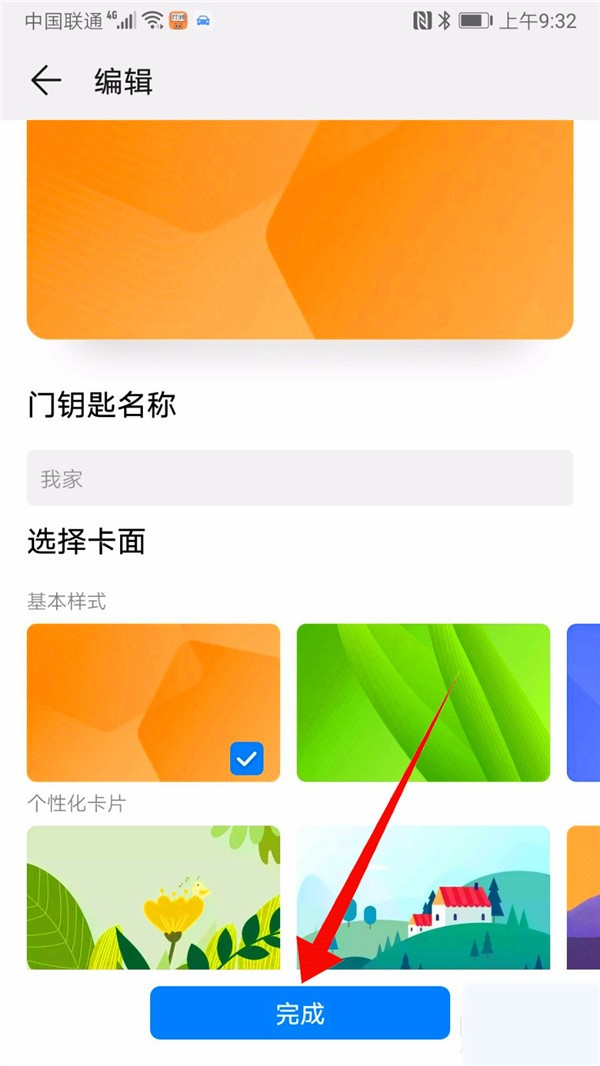Pick the orange and purple personalized card
600x1066 pixels.
click(x=584, y=896)
